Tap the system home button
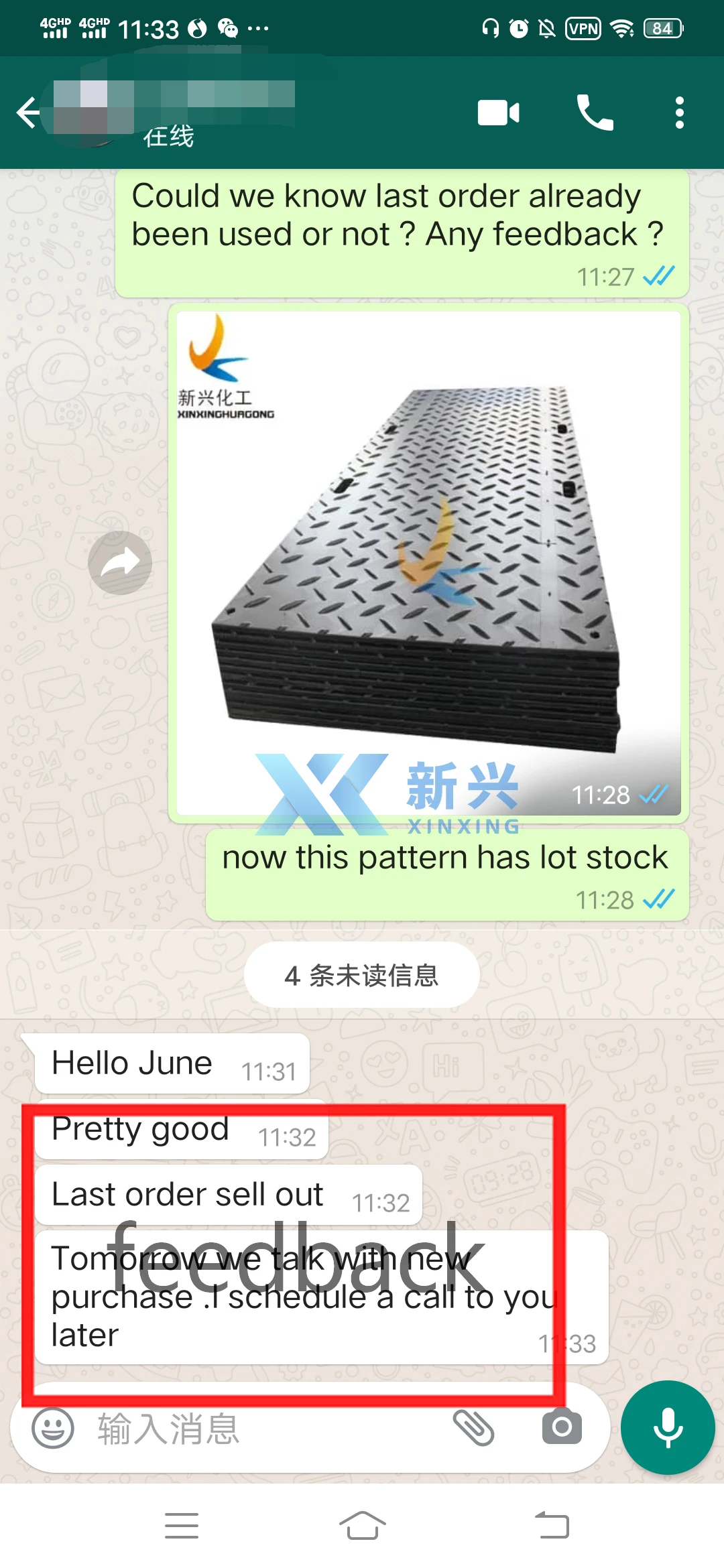Screen dimensions: 724x1568 click(x=362, y=1526)
